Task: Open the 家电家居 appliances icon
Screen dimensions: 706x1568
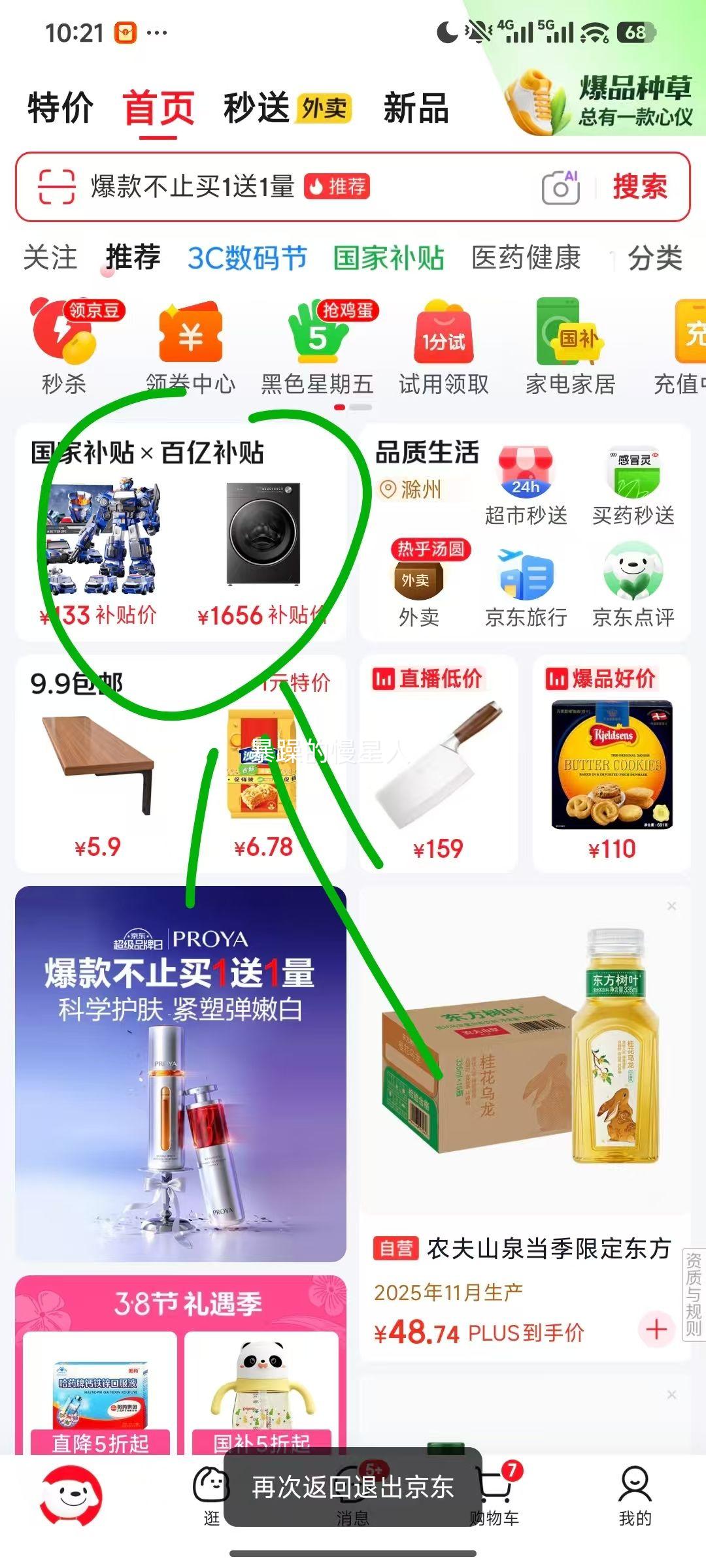Action: point(570,340)
